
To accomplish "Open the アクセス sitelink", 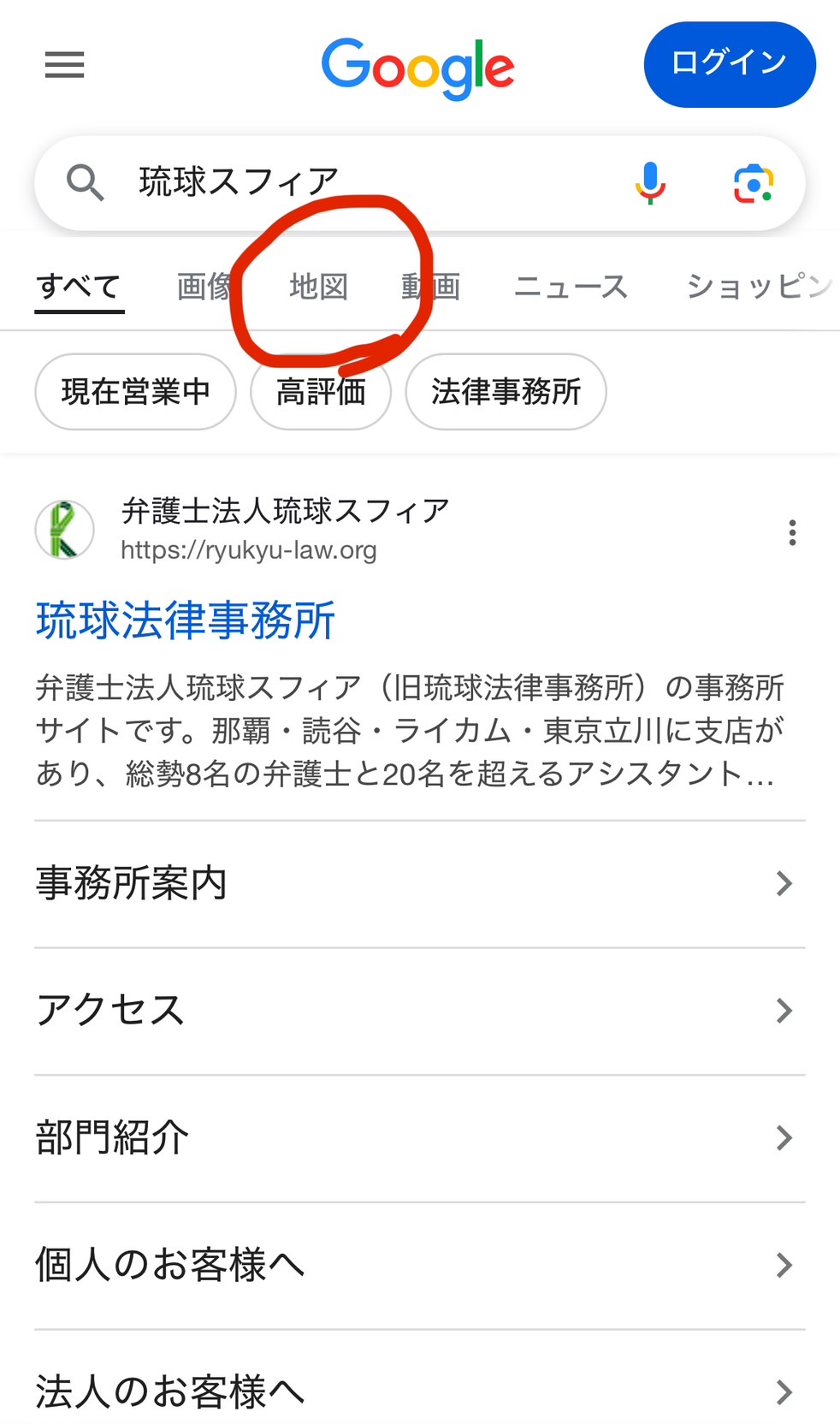I will [x=419, y=1011].
